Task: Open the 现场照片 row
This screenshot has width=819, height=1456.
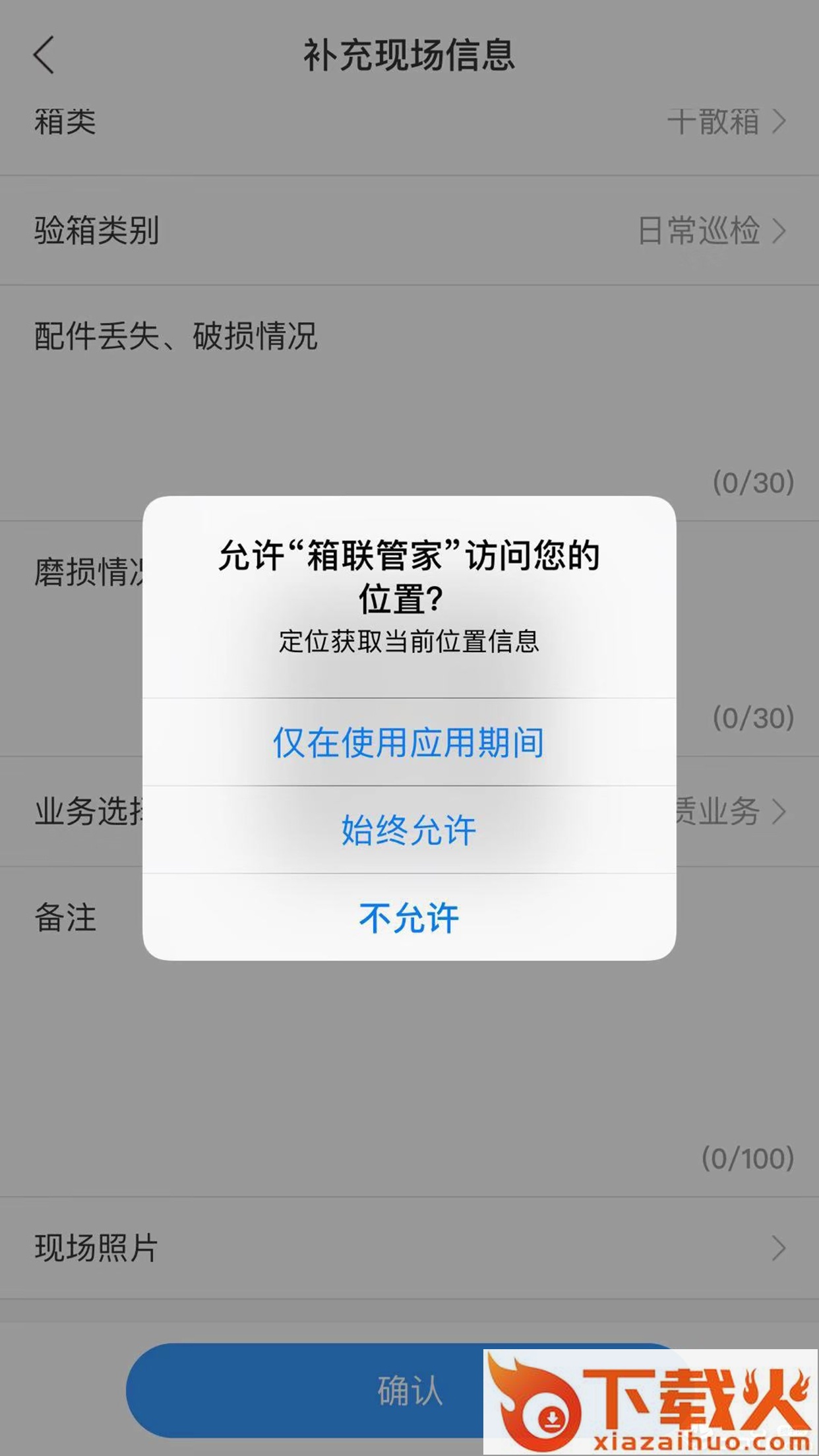Action: 409,1248
